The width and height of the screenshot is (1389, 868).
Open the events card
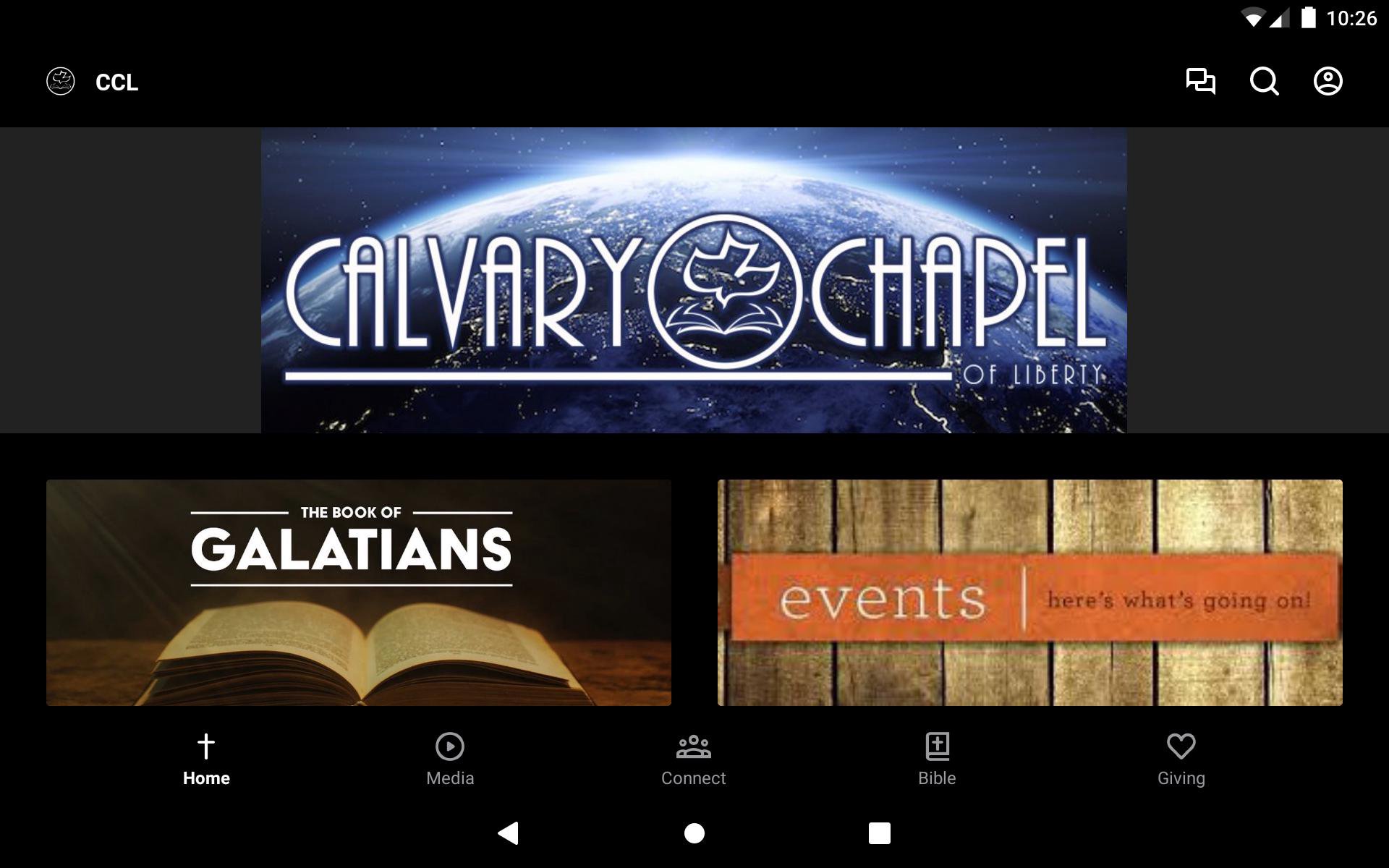coord(1029,592)
